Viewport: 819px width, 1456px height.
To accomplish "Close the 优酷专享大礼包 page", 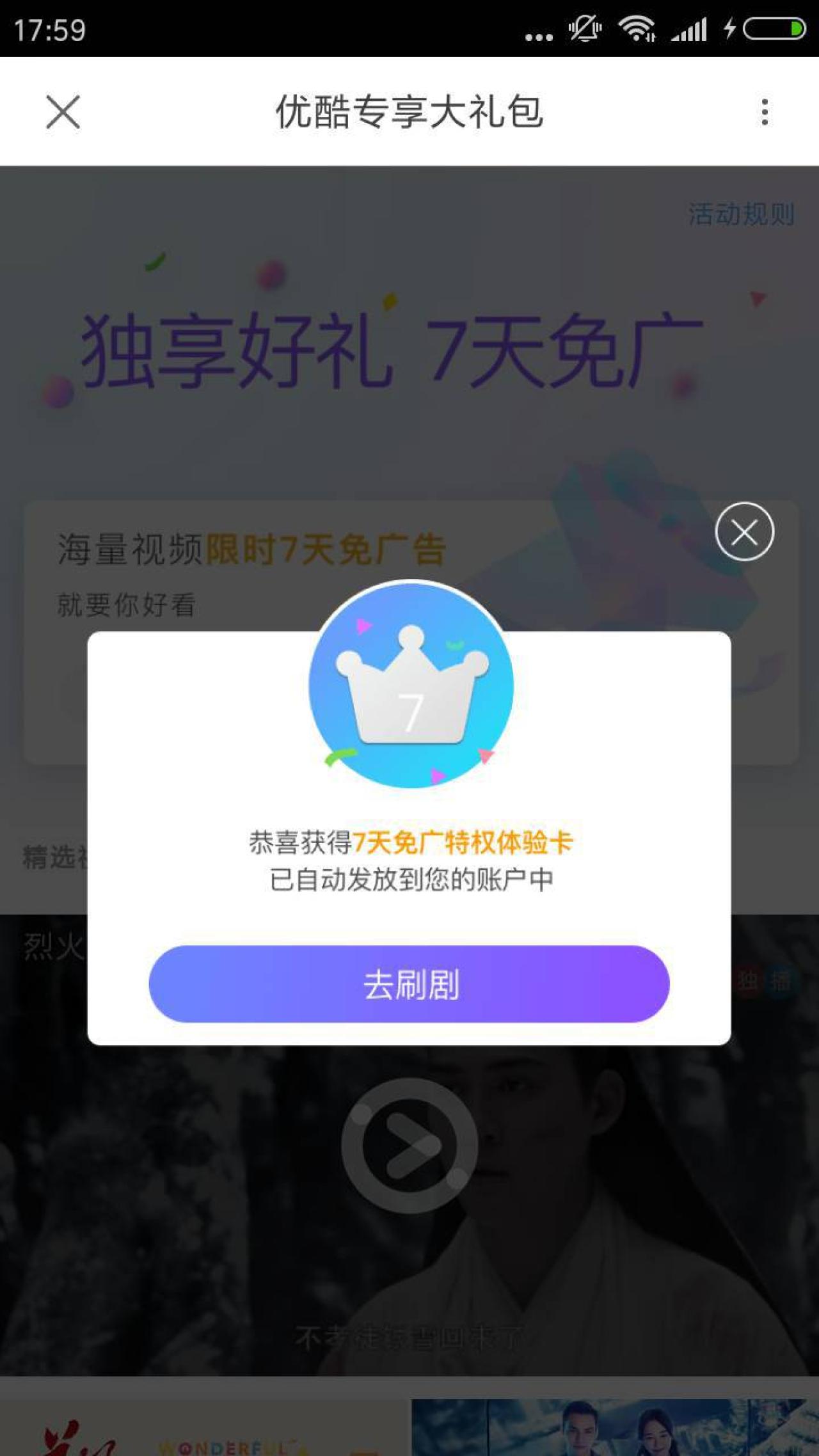I will point(63,112).
